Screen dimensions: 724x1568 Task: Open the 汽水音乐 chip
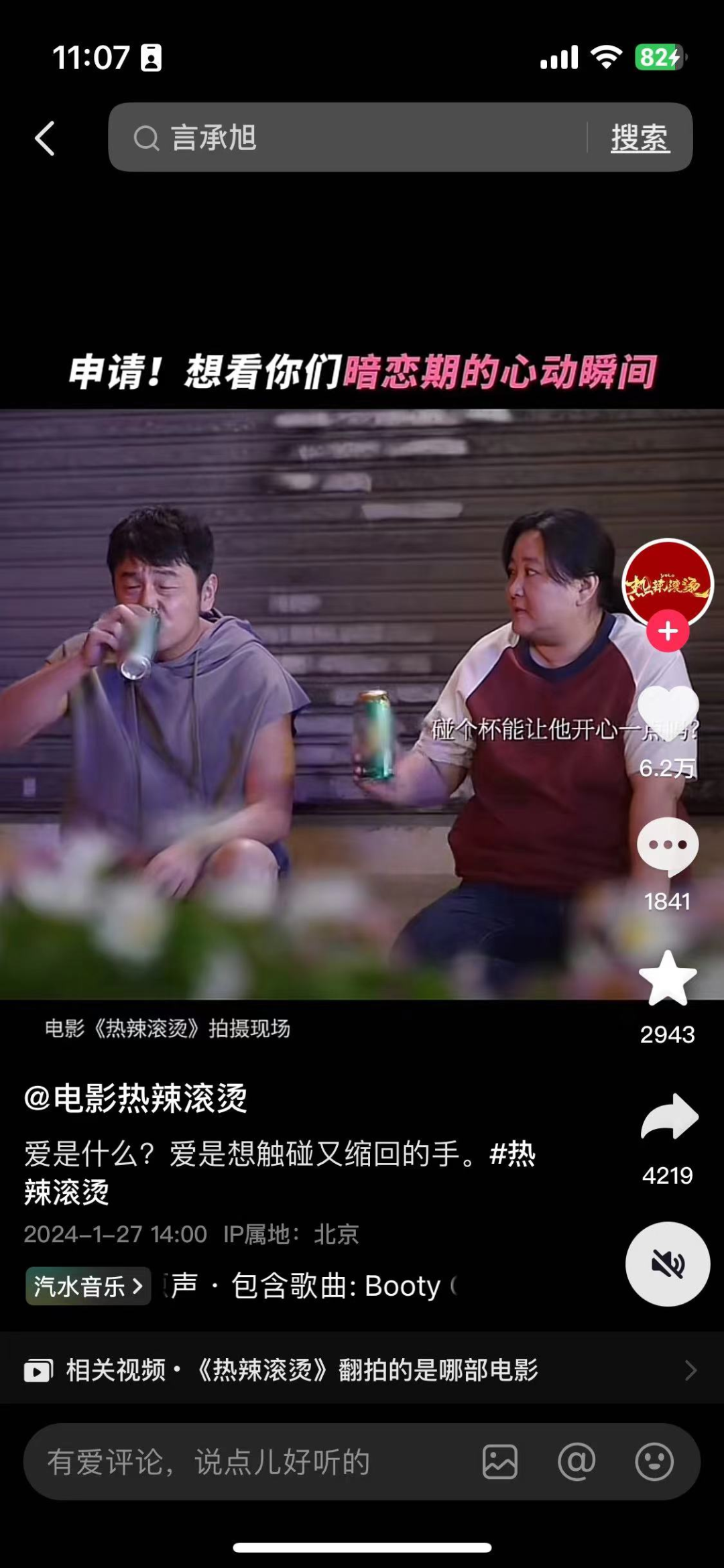click(x=88, y=1286)
